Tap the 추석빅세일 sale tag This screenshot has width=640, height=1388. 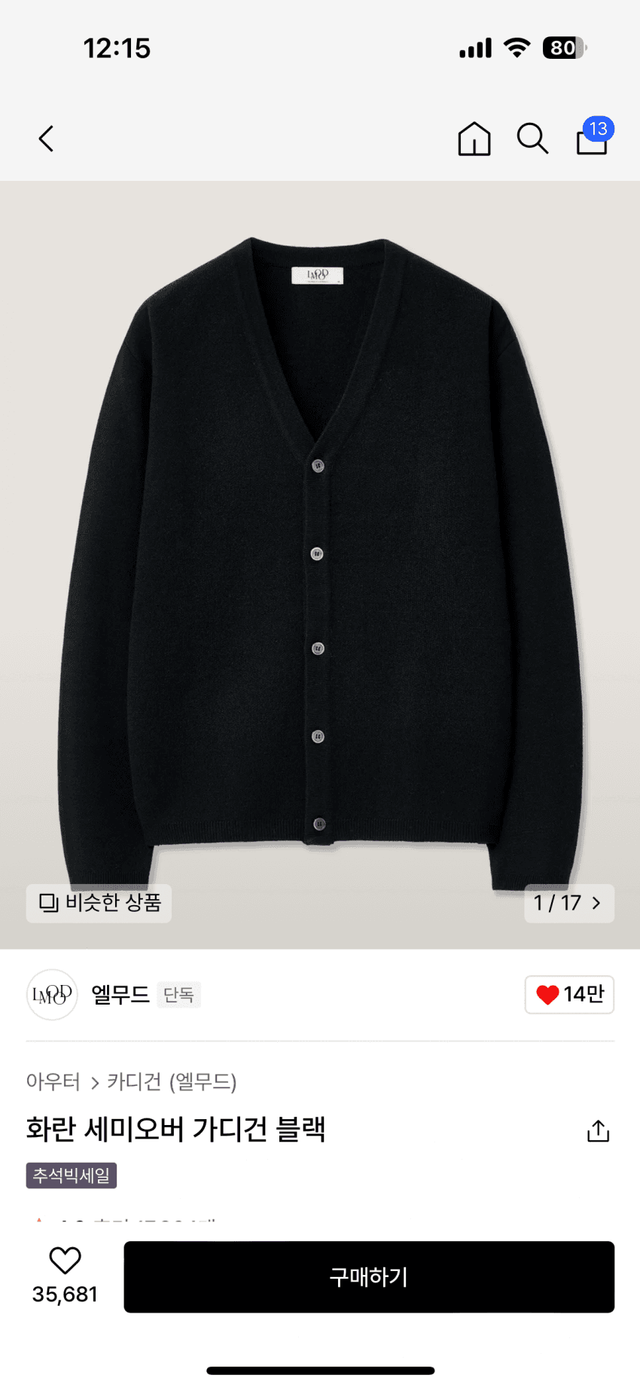click(71, 1175)
